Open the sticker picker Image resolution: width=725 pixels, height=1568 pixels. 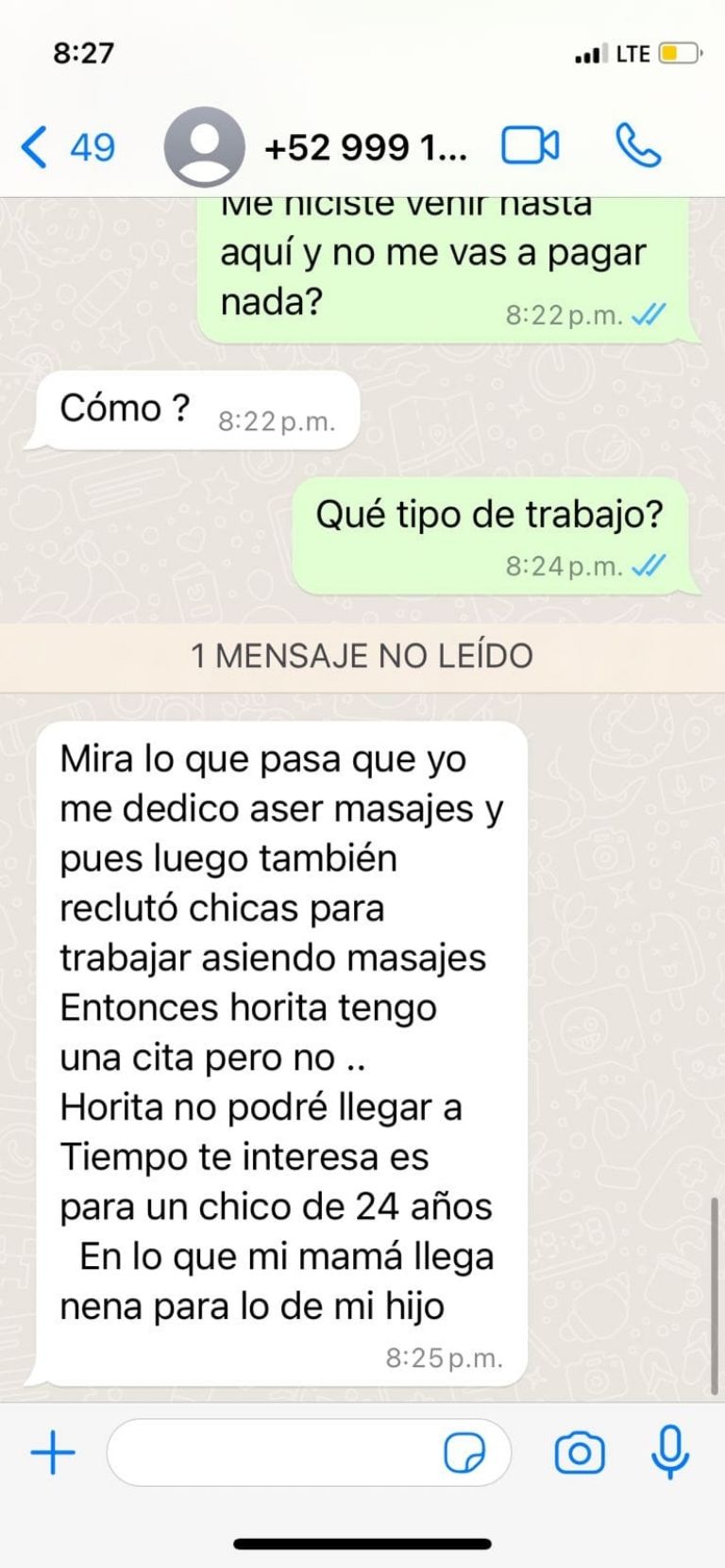click(464, 1453)
